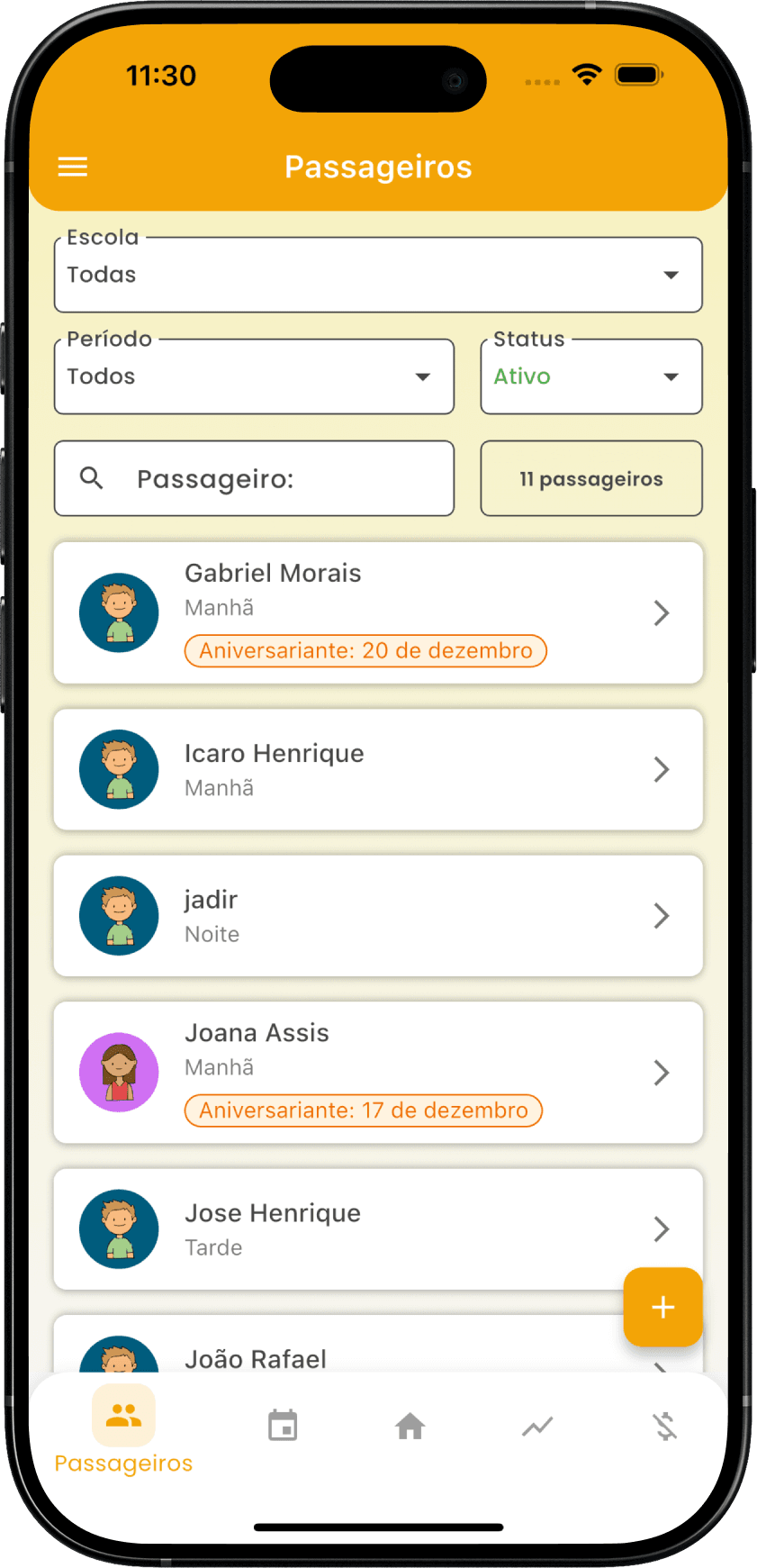757x1568 pixels.
Task: Tap the search magnifier in the Passageiro field
Action: click(x=91, y=478)
